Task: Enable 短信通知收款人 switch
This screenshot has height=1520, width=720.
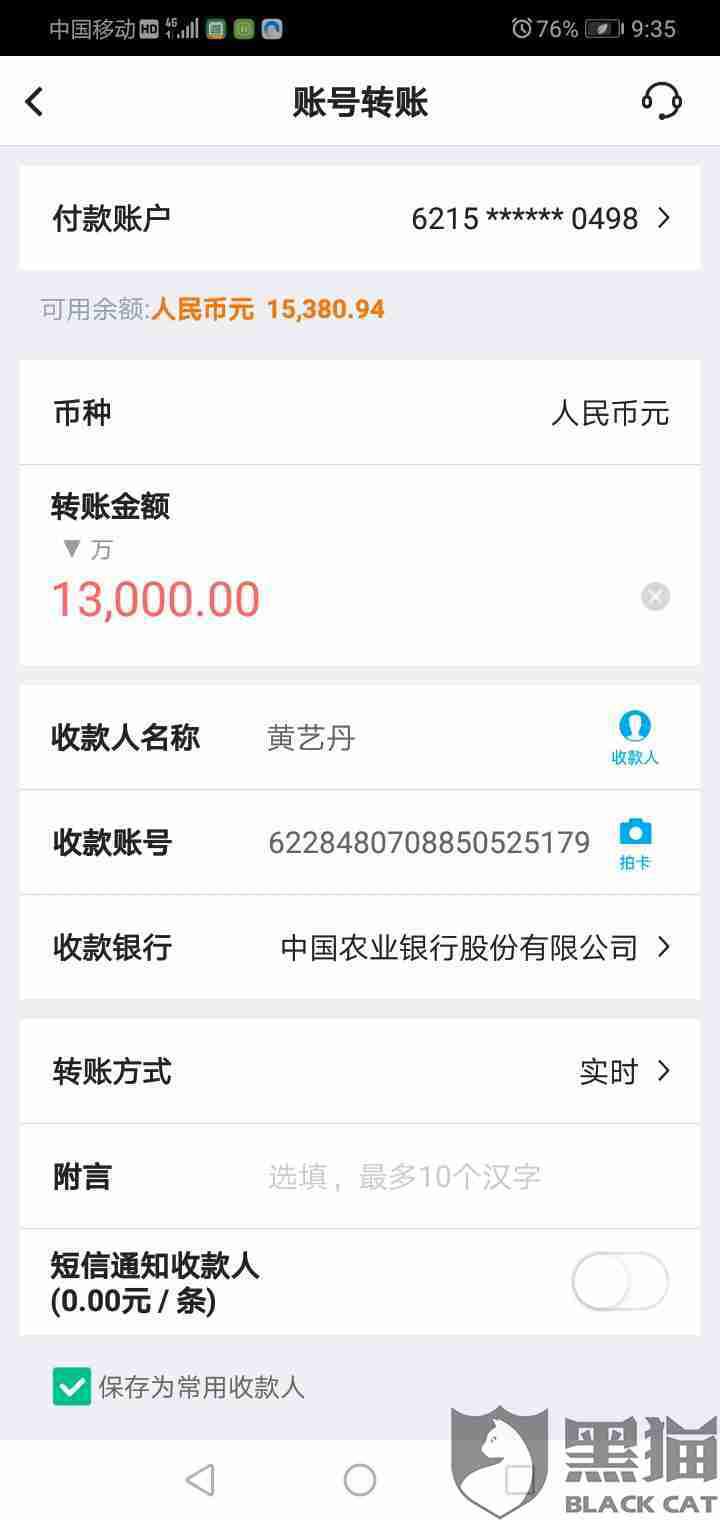Action: pyautogui.click(x=620, y=1281)
